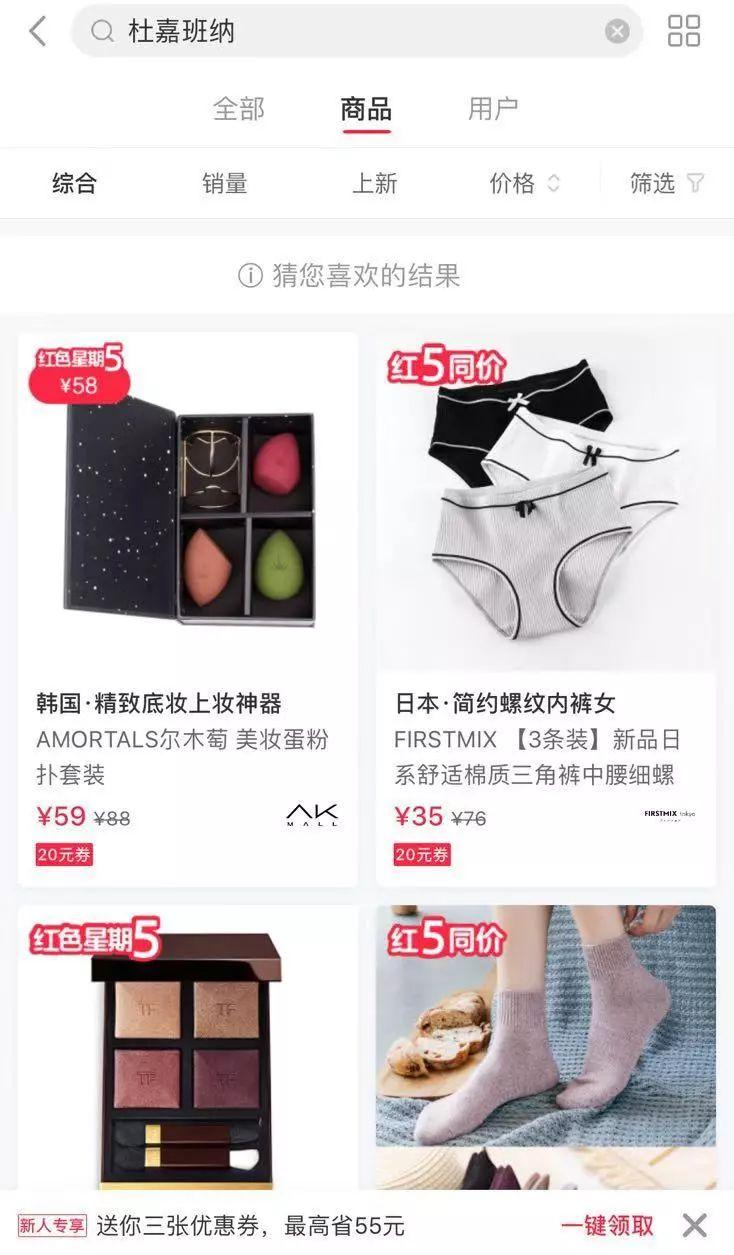The width and height of the screenshot is (734, 1255).
Task: Claim coupons with 一键领取
Action: 607,1225
